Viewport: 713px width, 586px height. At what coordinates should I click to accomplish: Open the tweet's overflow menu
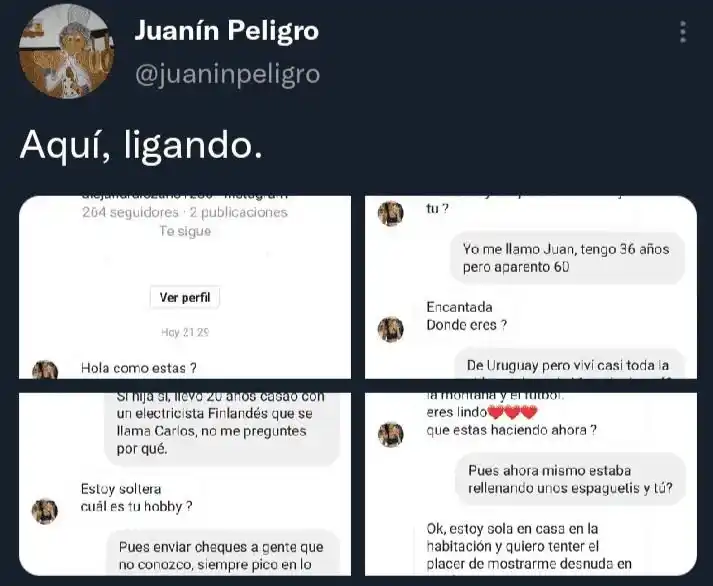pyautogui.click(x=683, y=33)
